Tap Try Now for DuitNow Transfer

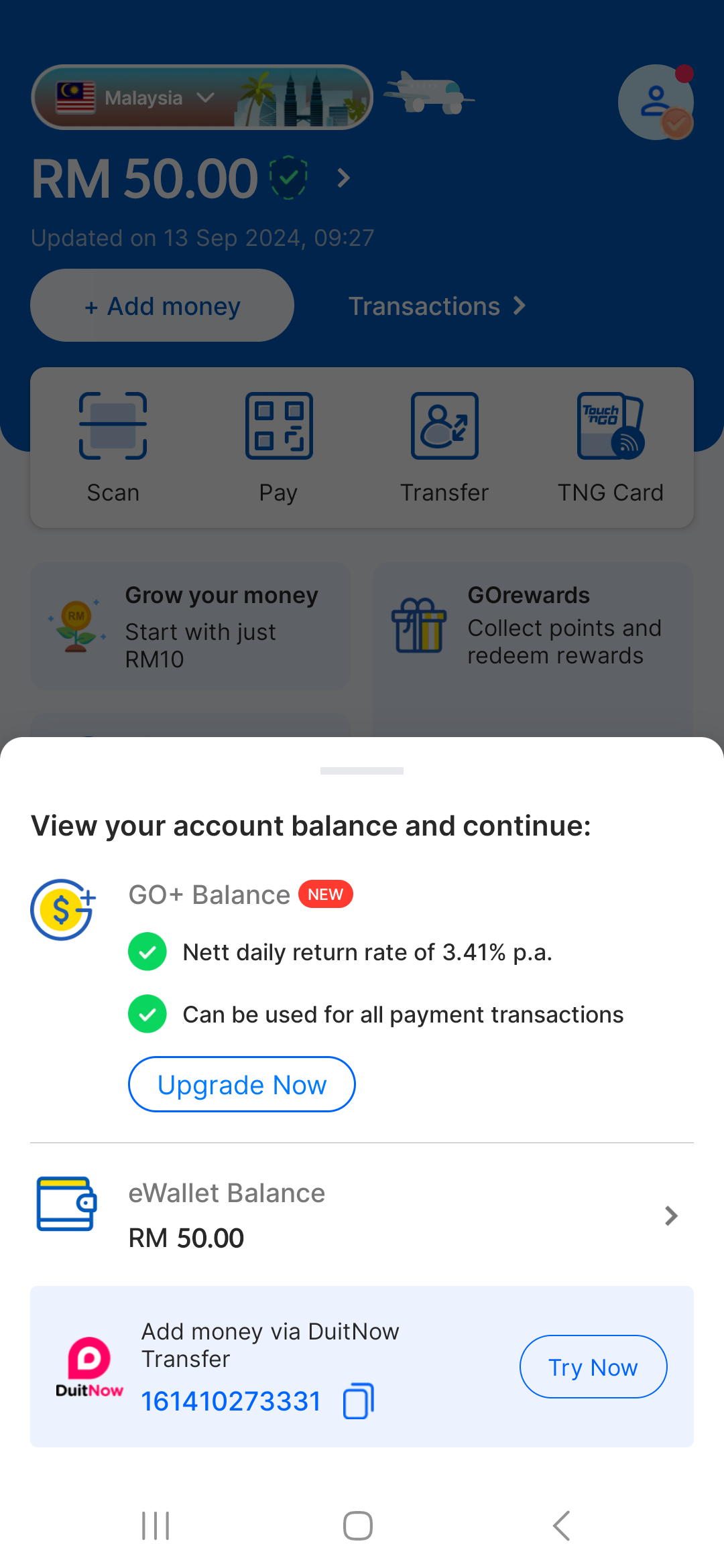pos(593,1367)
